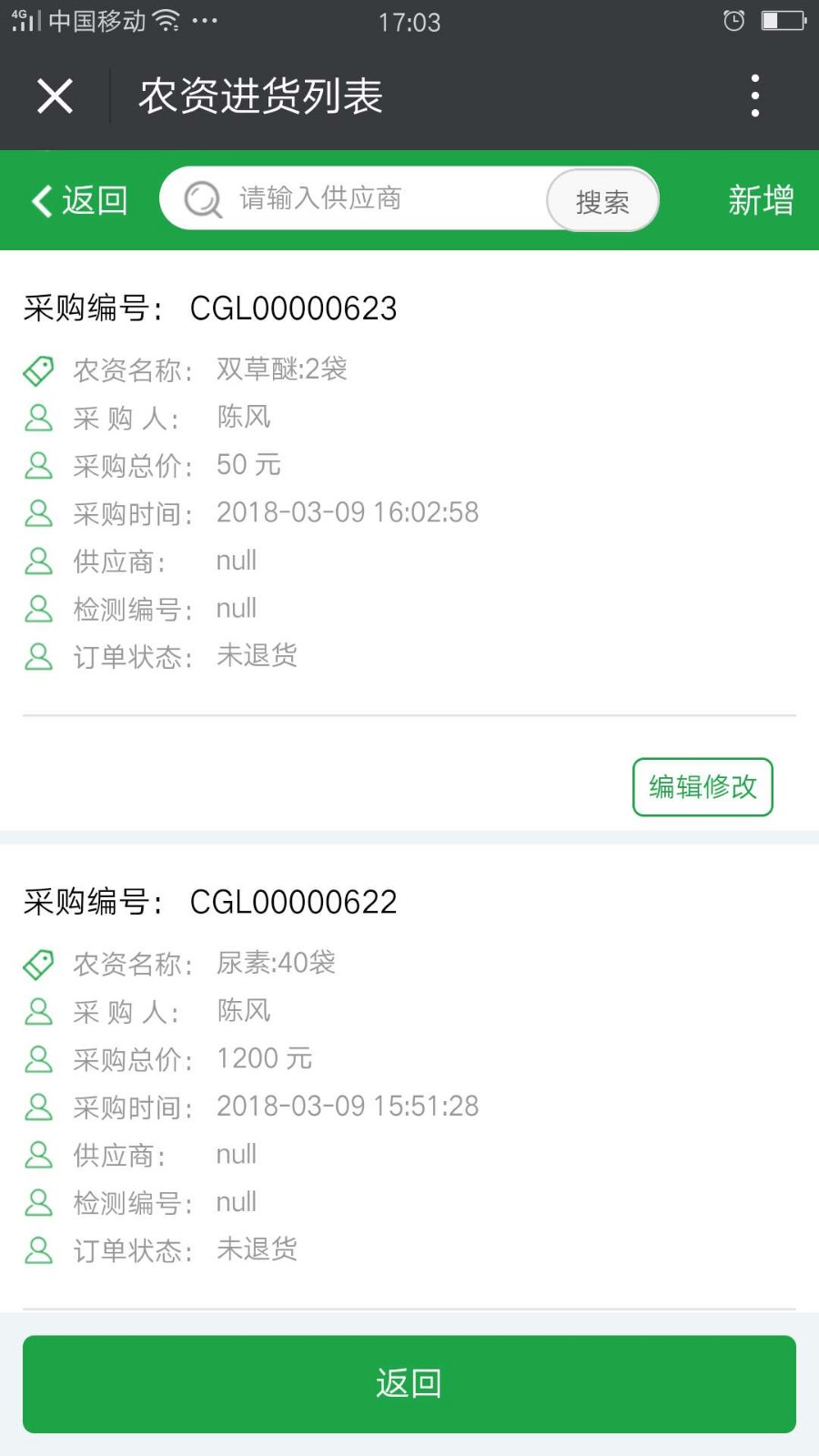Close the page with the X icon
The image size is (819, 1456).
55,96
